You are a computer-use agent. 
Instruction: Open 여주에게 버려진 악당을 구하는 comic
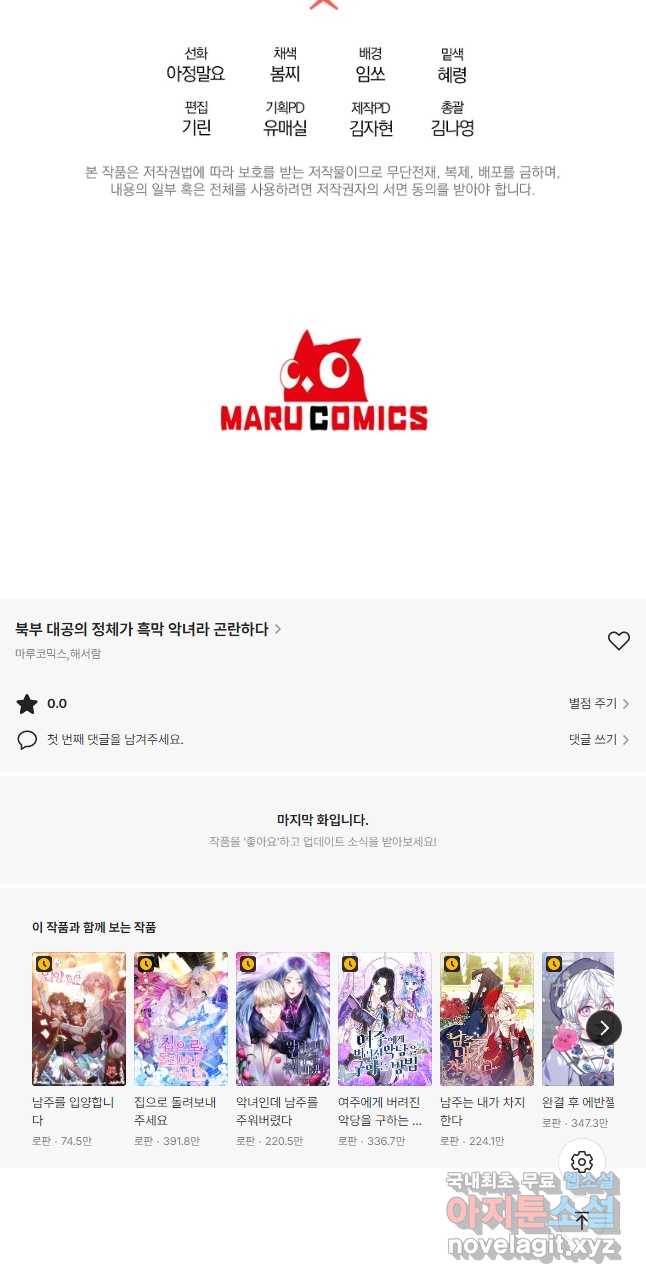tap(385, 1019)
